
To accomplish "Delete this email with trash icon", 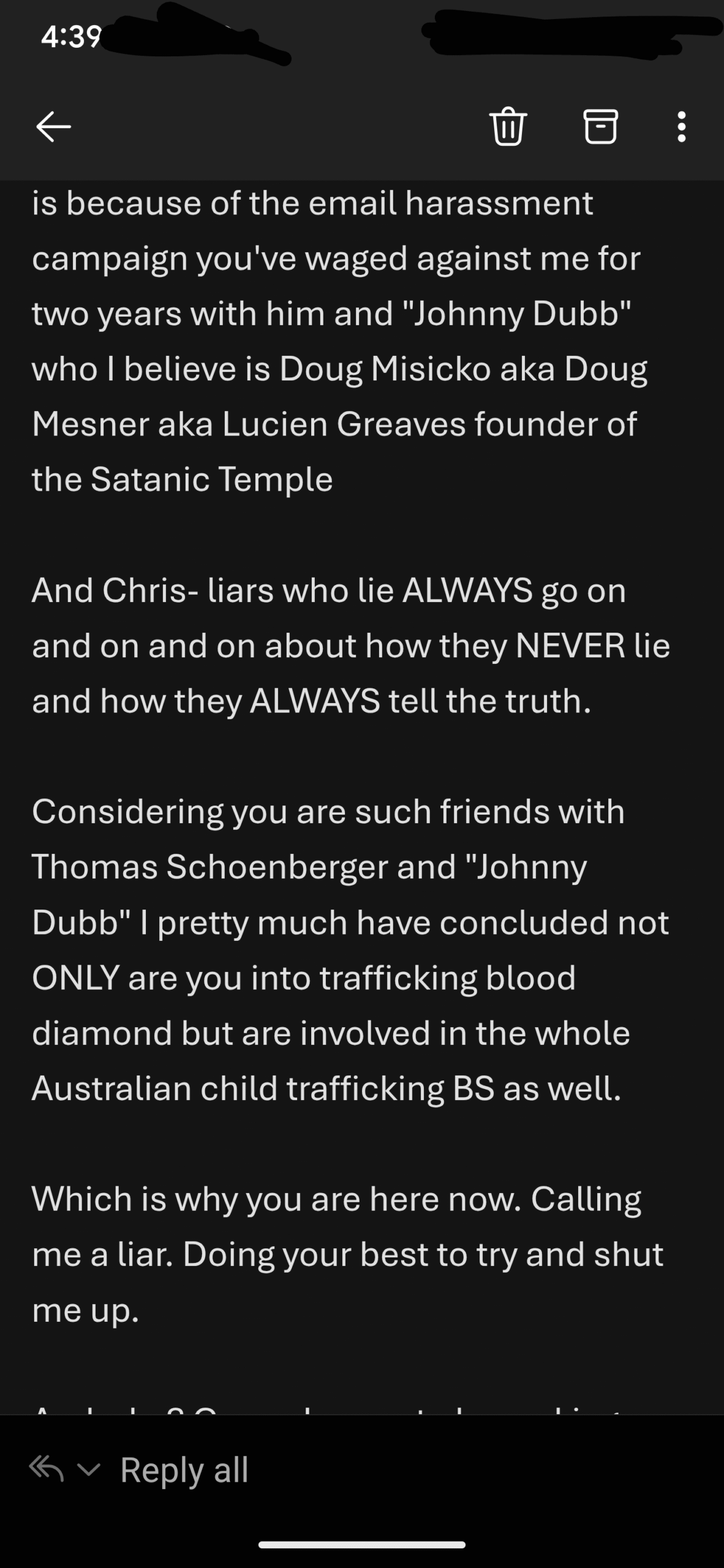I will tap(508, 127).
